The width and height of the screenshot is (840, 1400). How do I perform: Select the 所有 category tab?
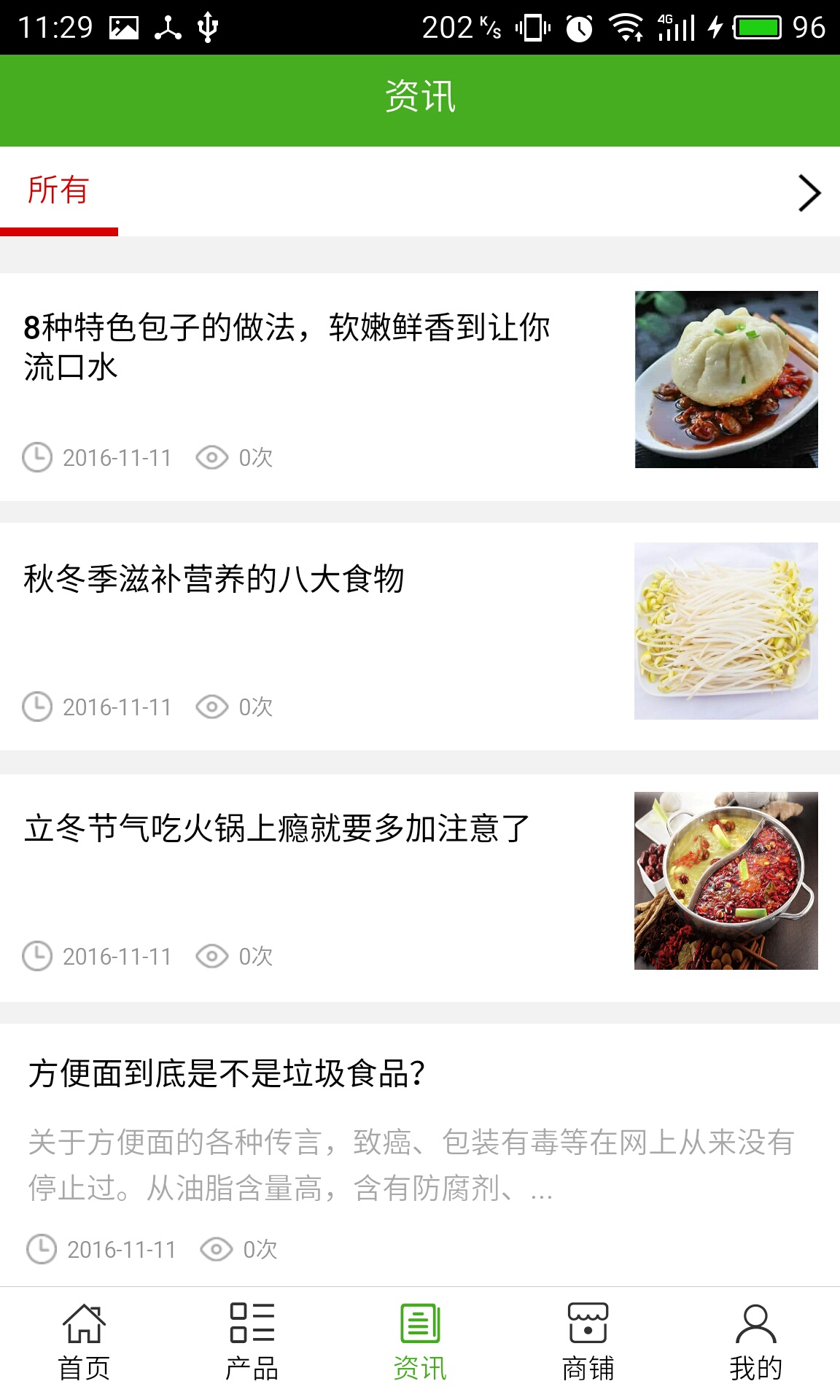[58, 191]
